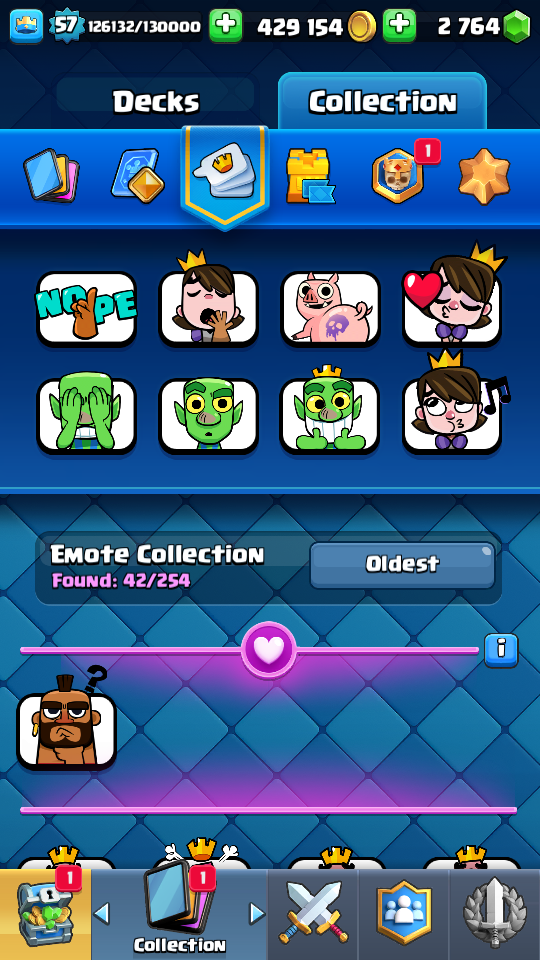The height and width of the screenshot is (960, 540).
Task: Select the NOPE emote
Action: click(x=86, y=309)
